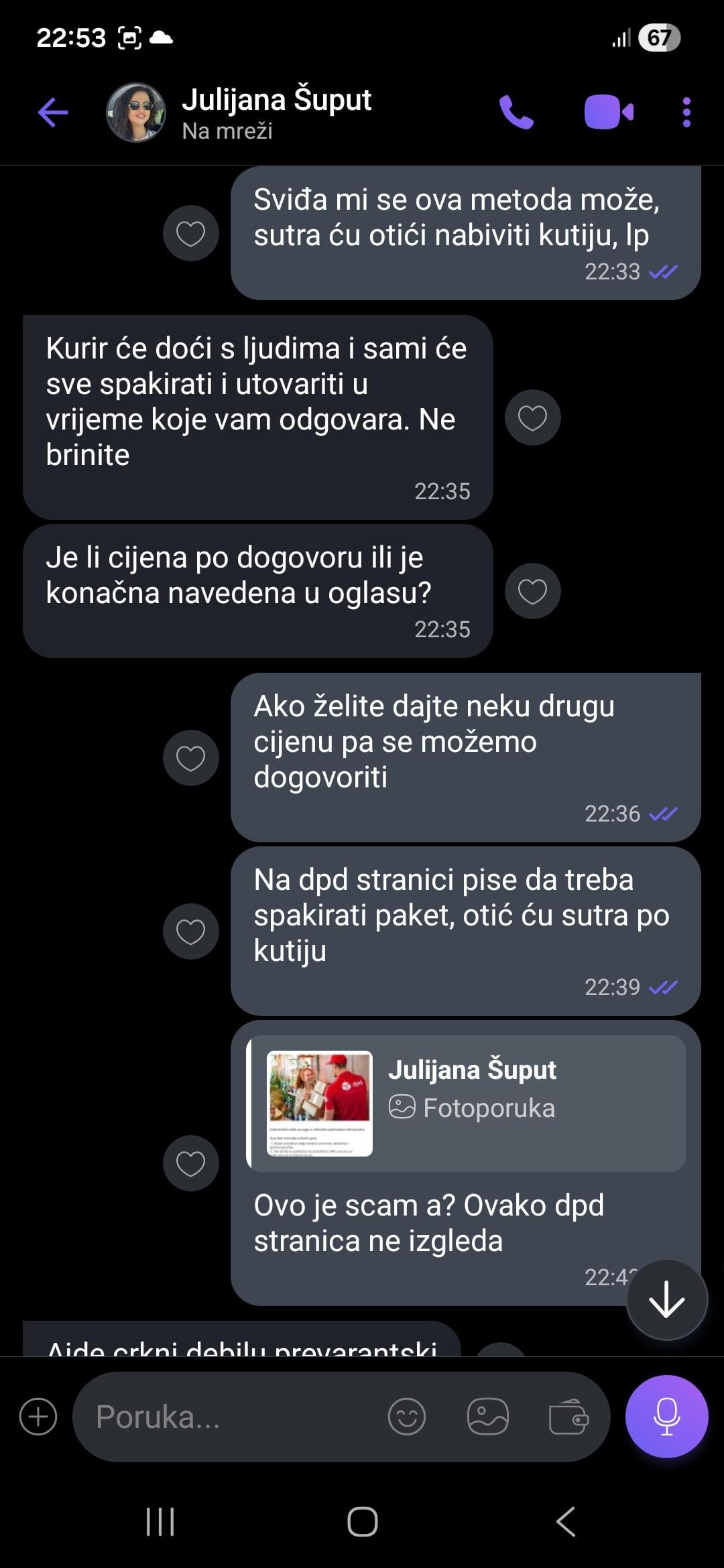Open the chat overflow menu
This screenshot has height=1568, width=724.
coord(686,112)
